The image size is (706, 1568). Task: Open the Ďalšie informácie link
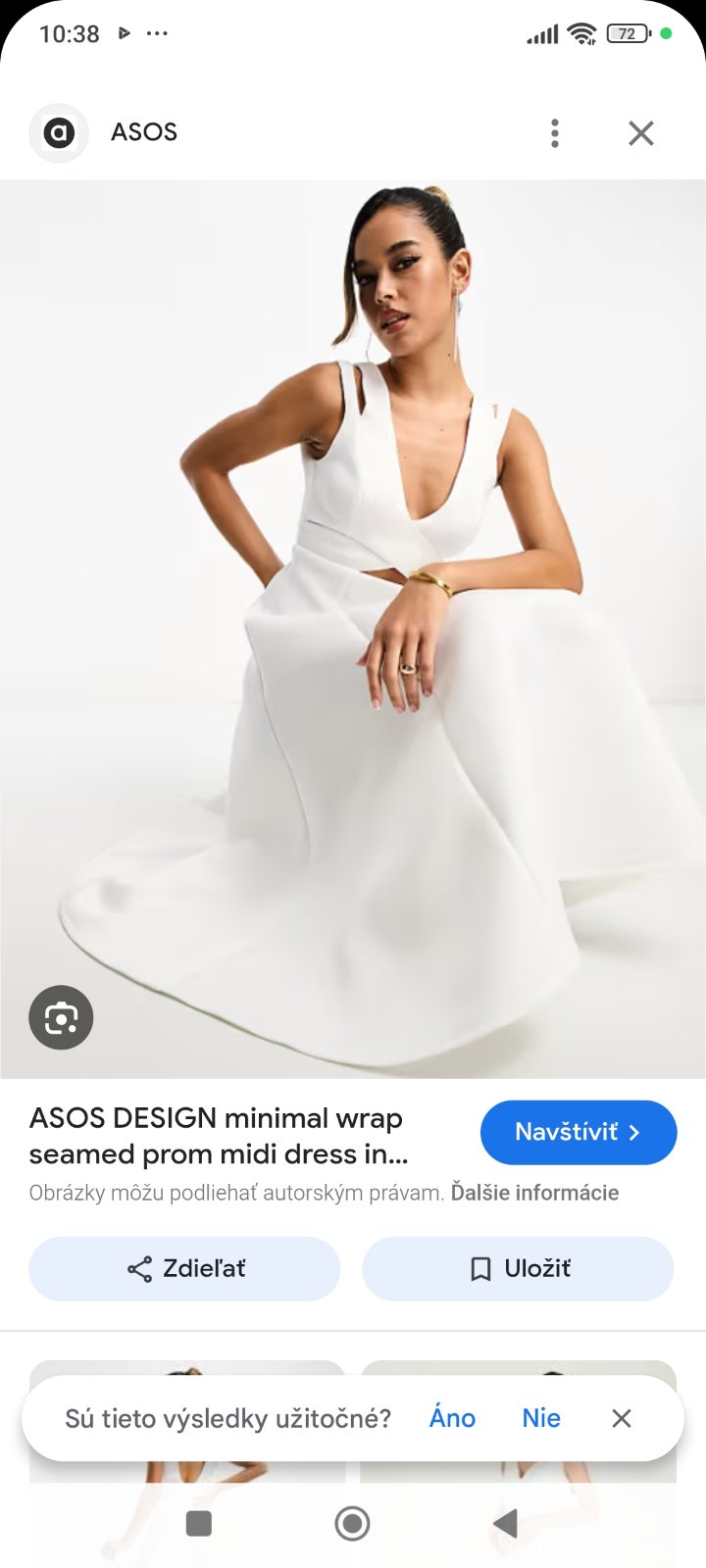click(534, 1193)
